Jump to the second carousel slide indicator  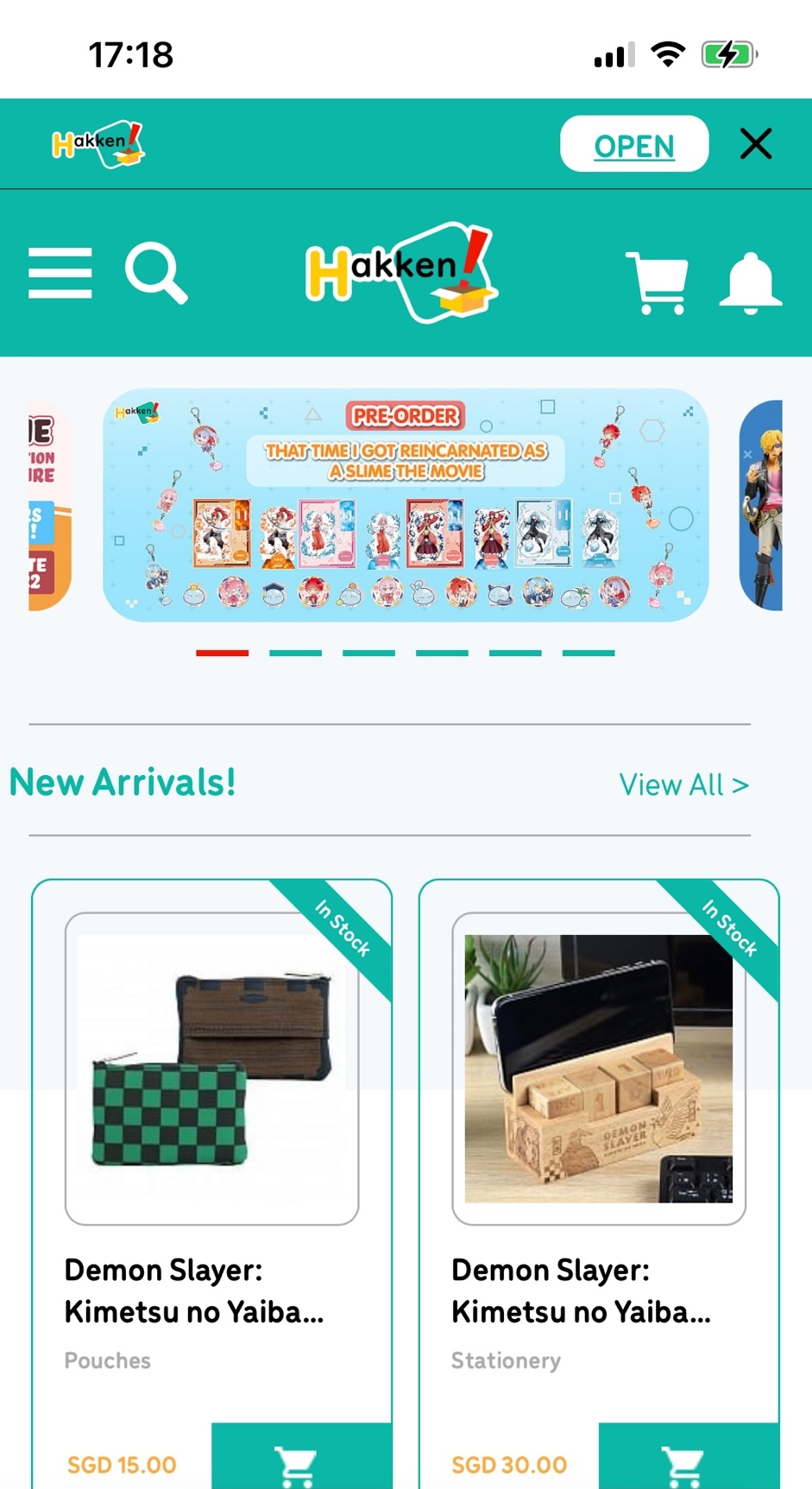click(x=295, y=653)
